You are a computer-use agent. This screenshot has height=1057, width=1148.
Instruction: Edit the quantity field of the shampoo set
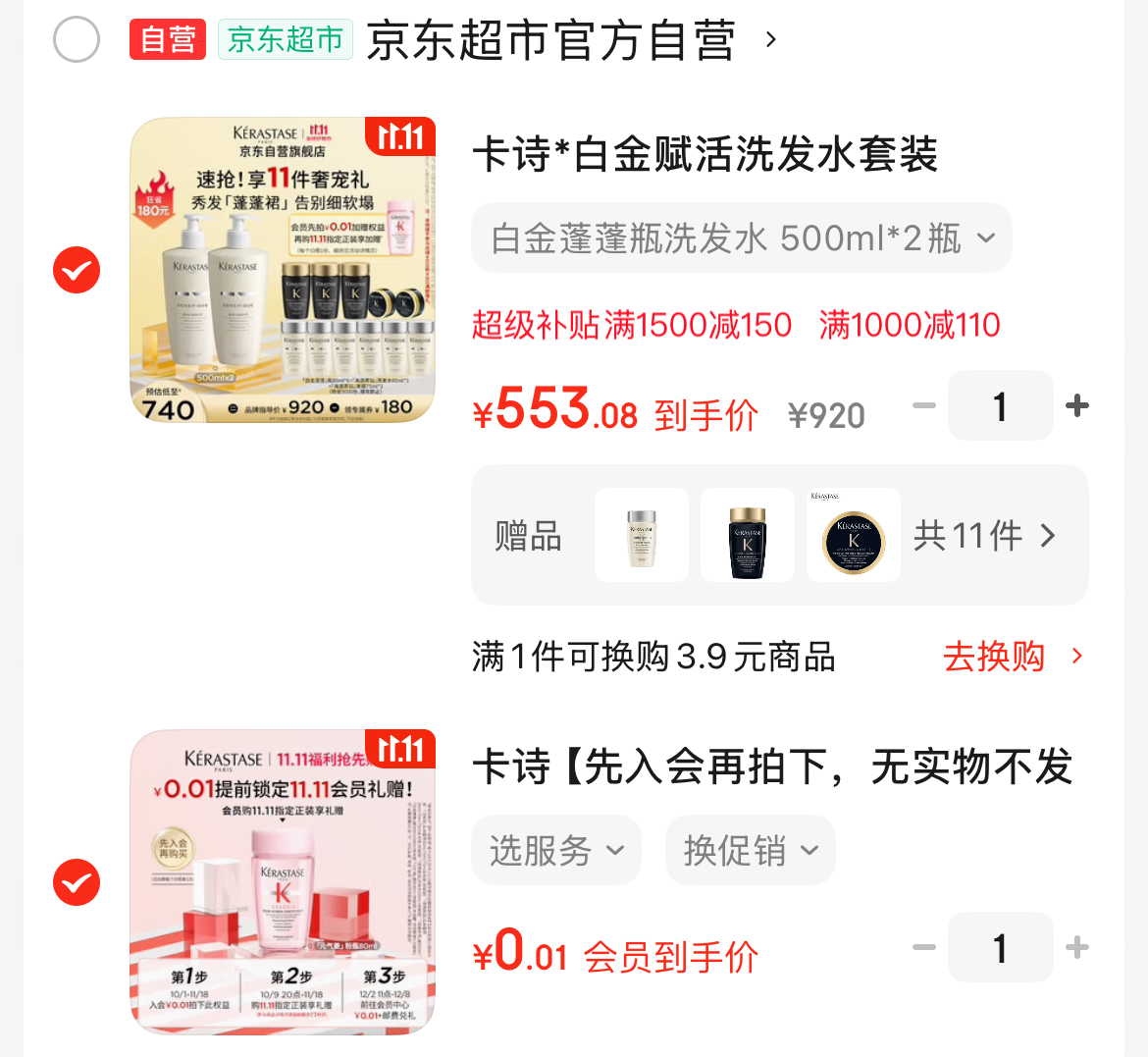pyautogui.click(x=1000, y=405)
